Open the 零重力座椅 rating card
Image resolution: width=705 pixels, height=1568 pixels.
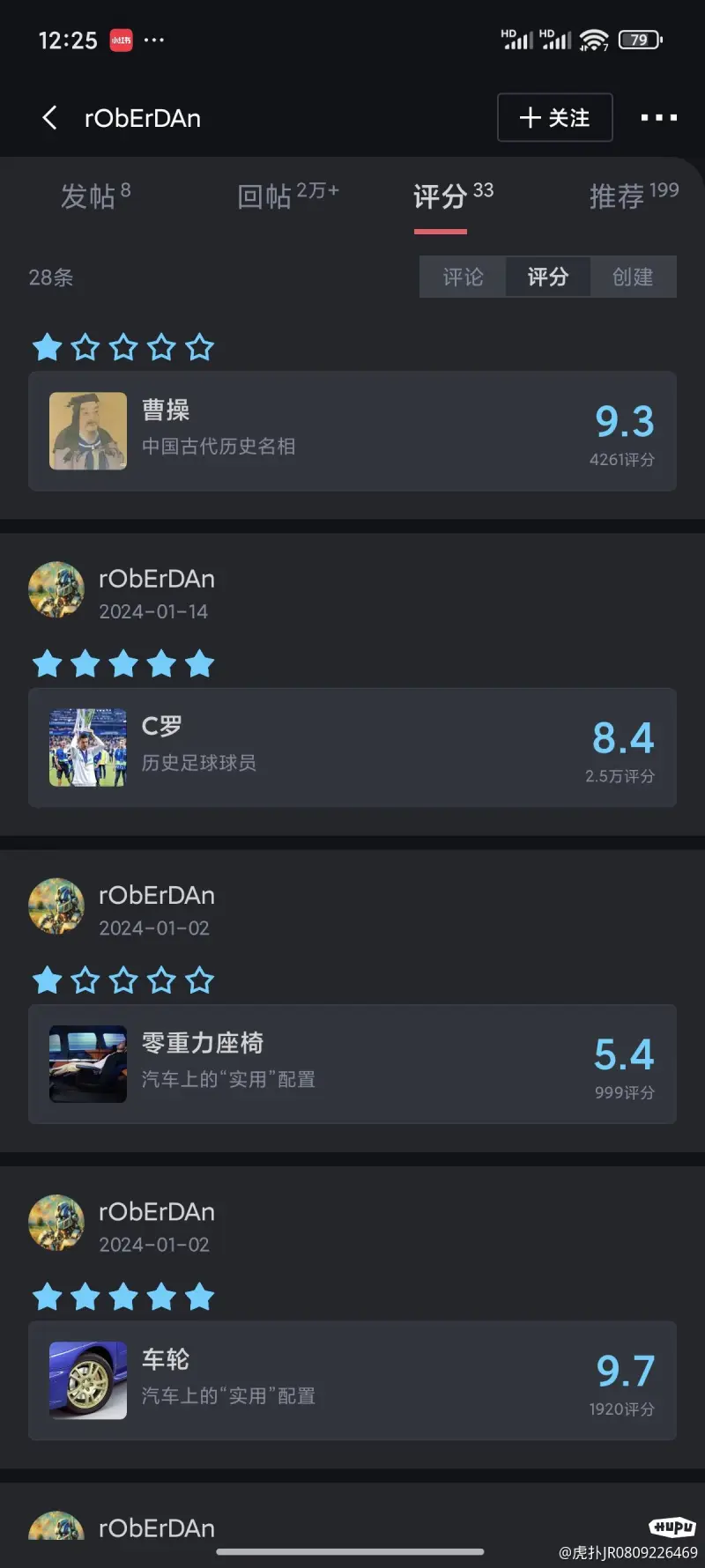(352, 1064)
